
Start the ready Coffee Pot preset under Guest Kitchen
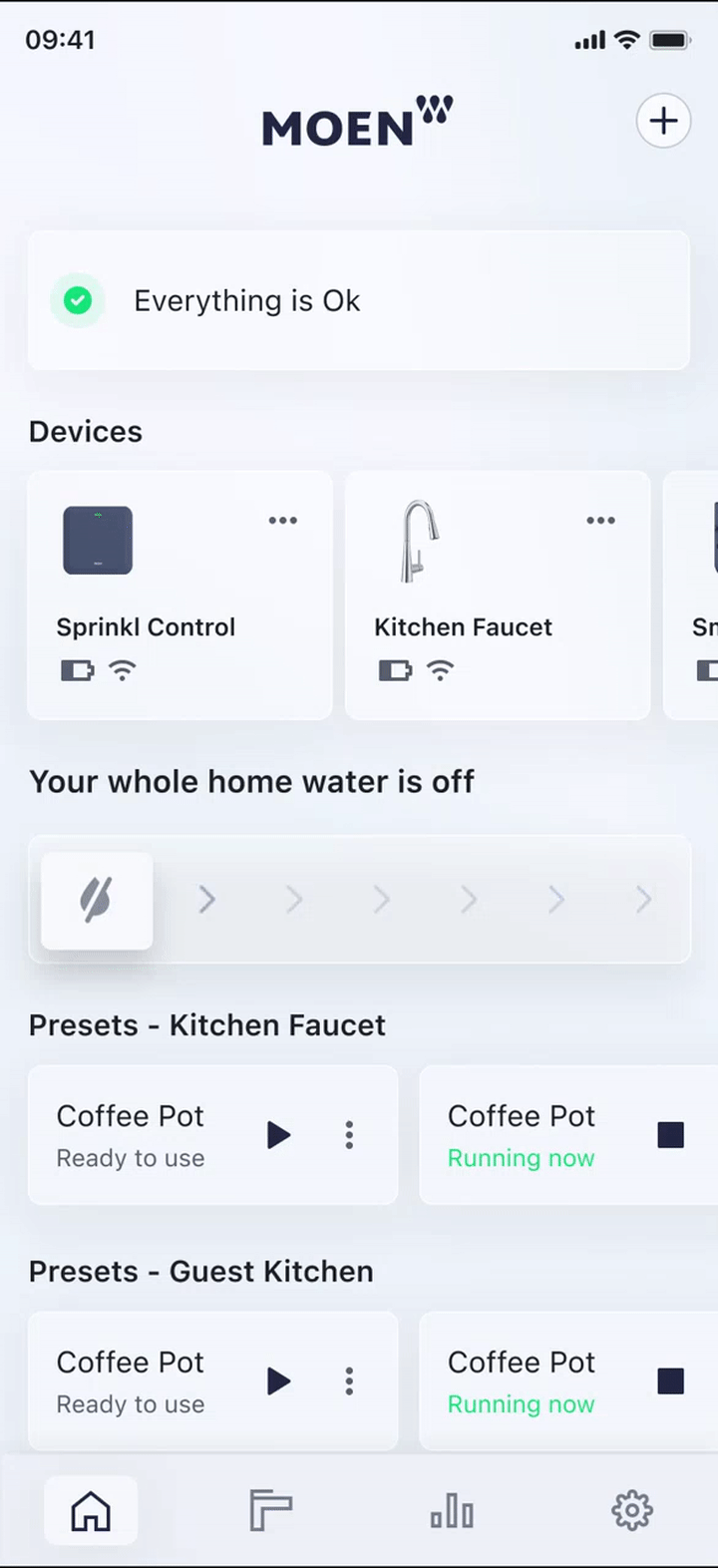coord(279,1381)
